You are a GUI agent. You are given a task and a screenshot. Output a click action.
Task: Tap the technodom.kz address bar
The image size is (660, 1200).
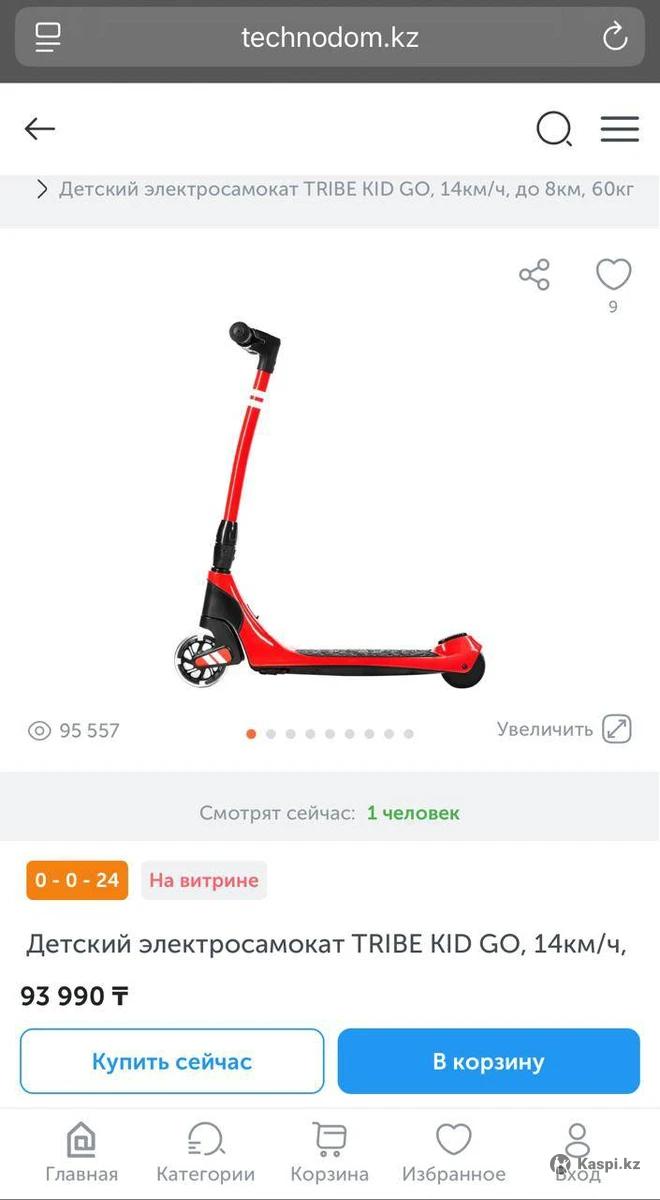[x=330, y=38]
